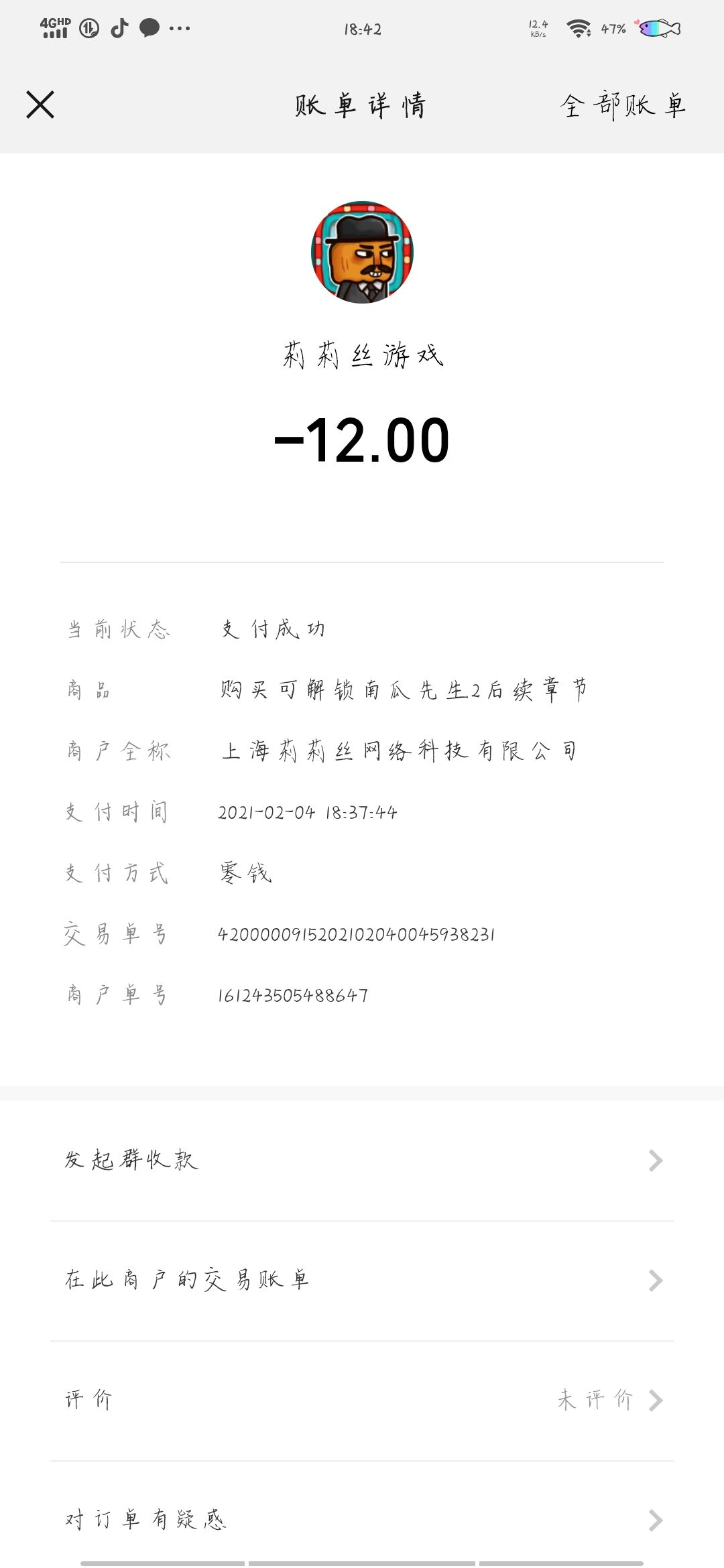Viewport: 724px width, 1568px height.
Task: Open 全部账单 in the top bar
Action: coord(623,106)
